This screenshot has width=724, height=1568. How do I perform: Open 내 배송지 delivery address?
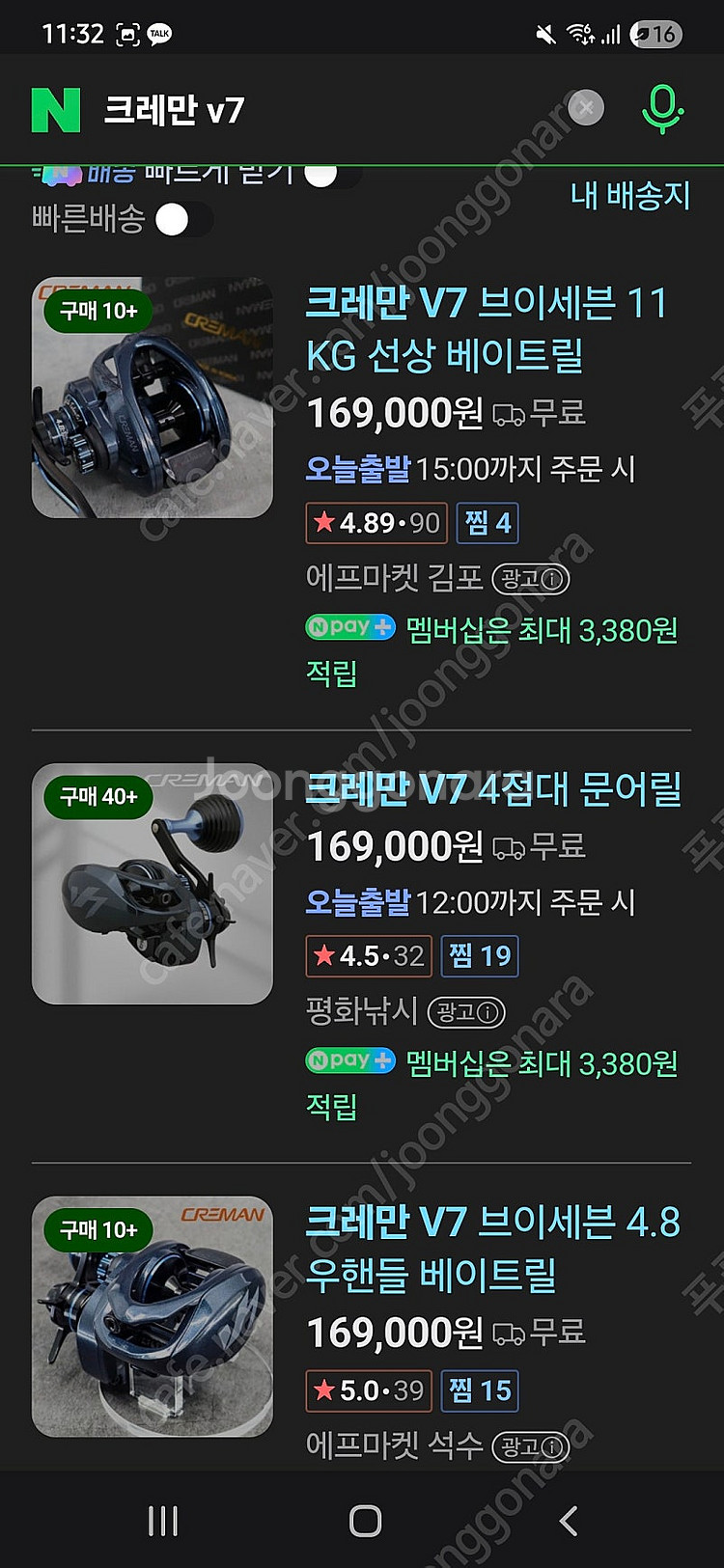630,196
